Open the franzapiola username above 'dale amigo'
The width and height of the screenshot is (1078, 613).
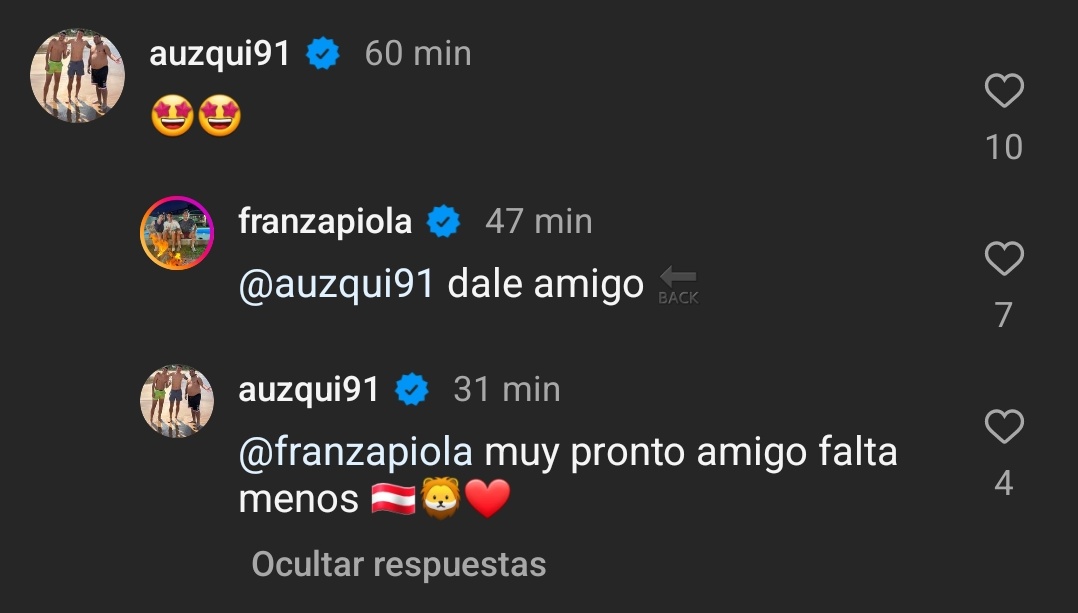tap(325, 221)
